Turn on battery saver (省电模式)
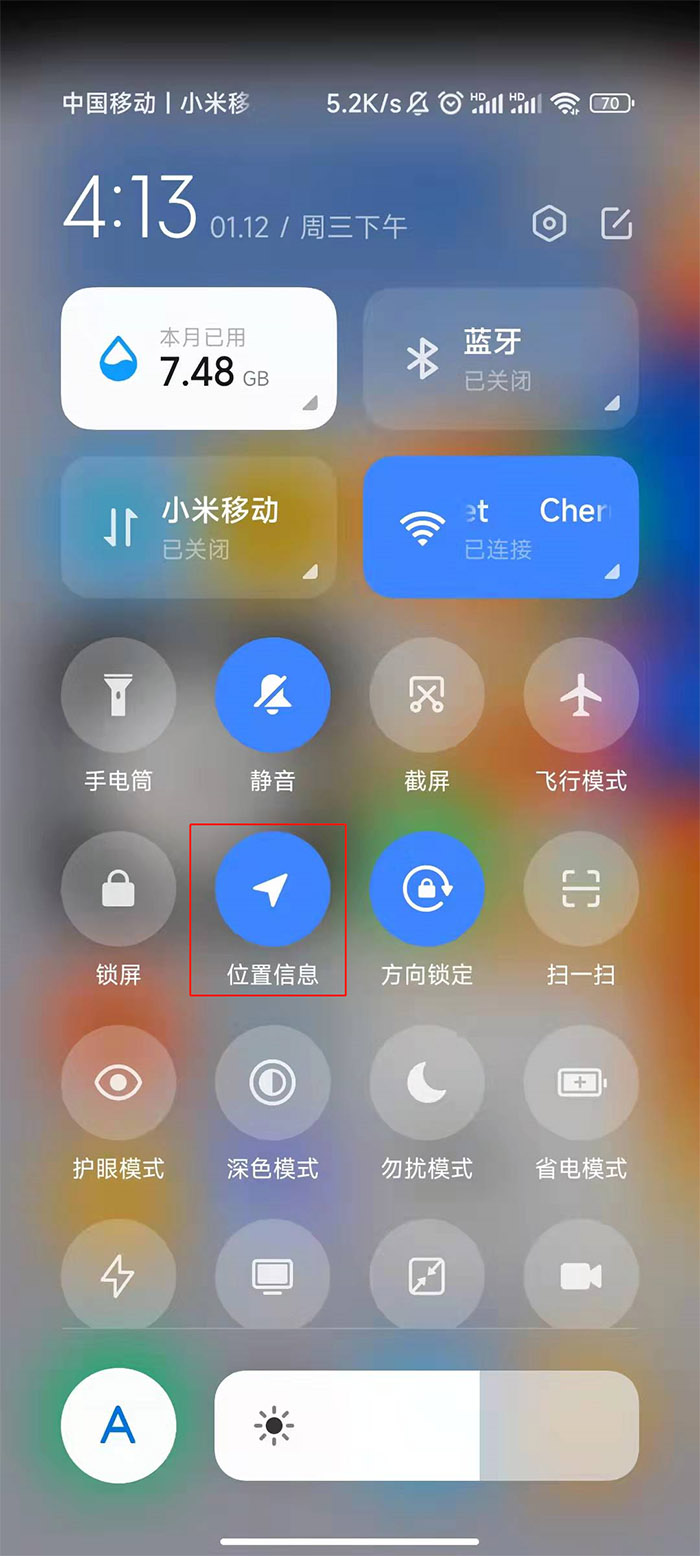This screenshot has height=1556, width=700. tap(581, 1082)
